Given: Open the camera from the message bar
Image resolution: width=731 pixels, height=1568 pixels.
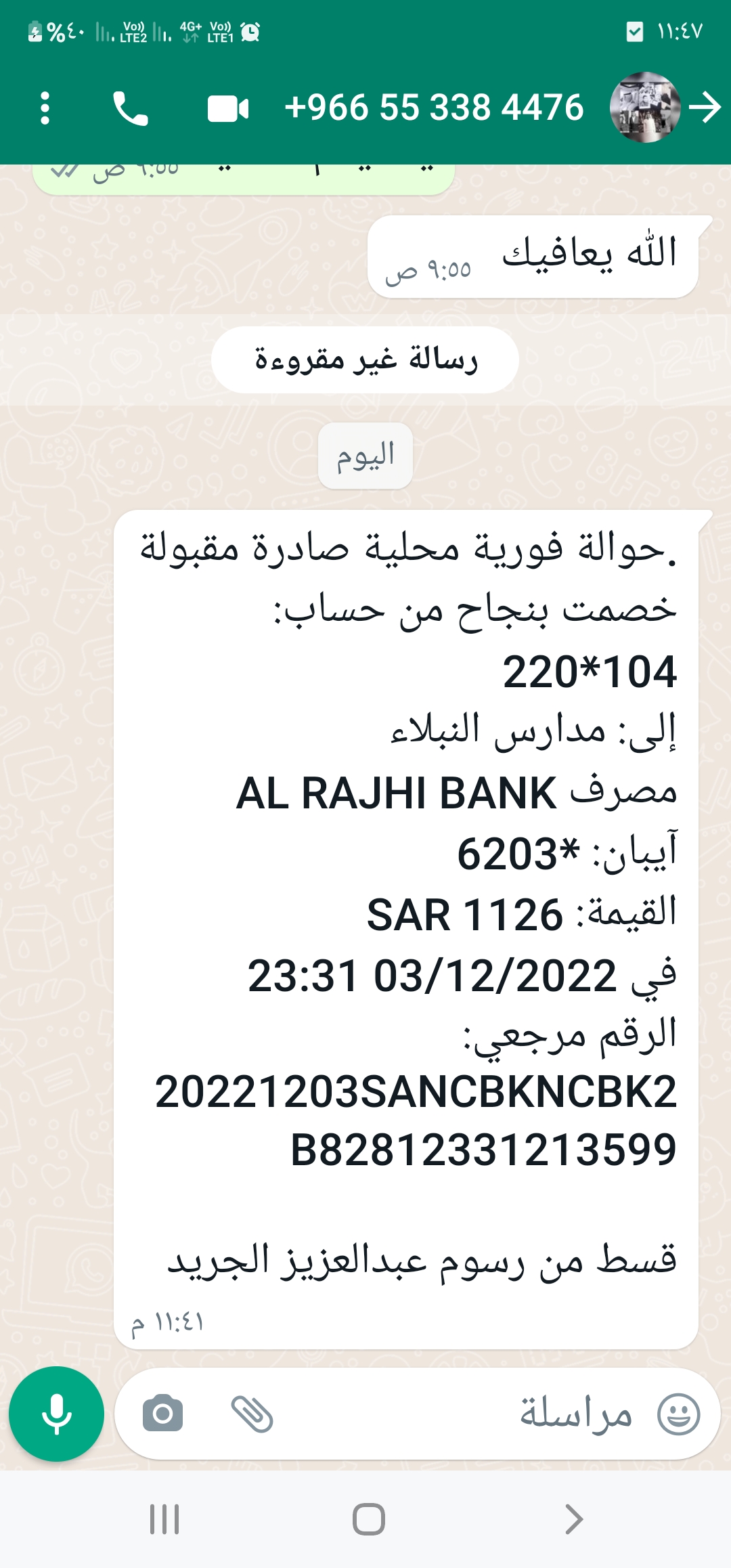Looking at the screenshot, I should pyautogui.click(x=162, y=1413).
